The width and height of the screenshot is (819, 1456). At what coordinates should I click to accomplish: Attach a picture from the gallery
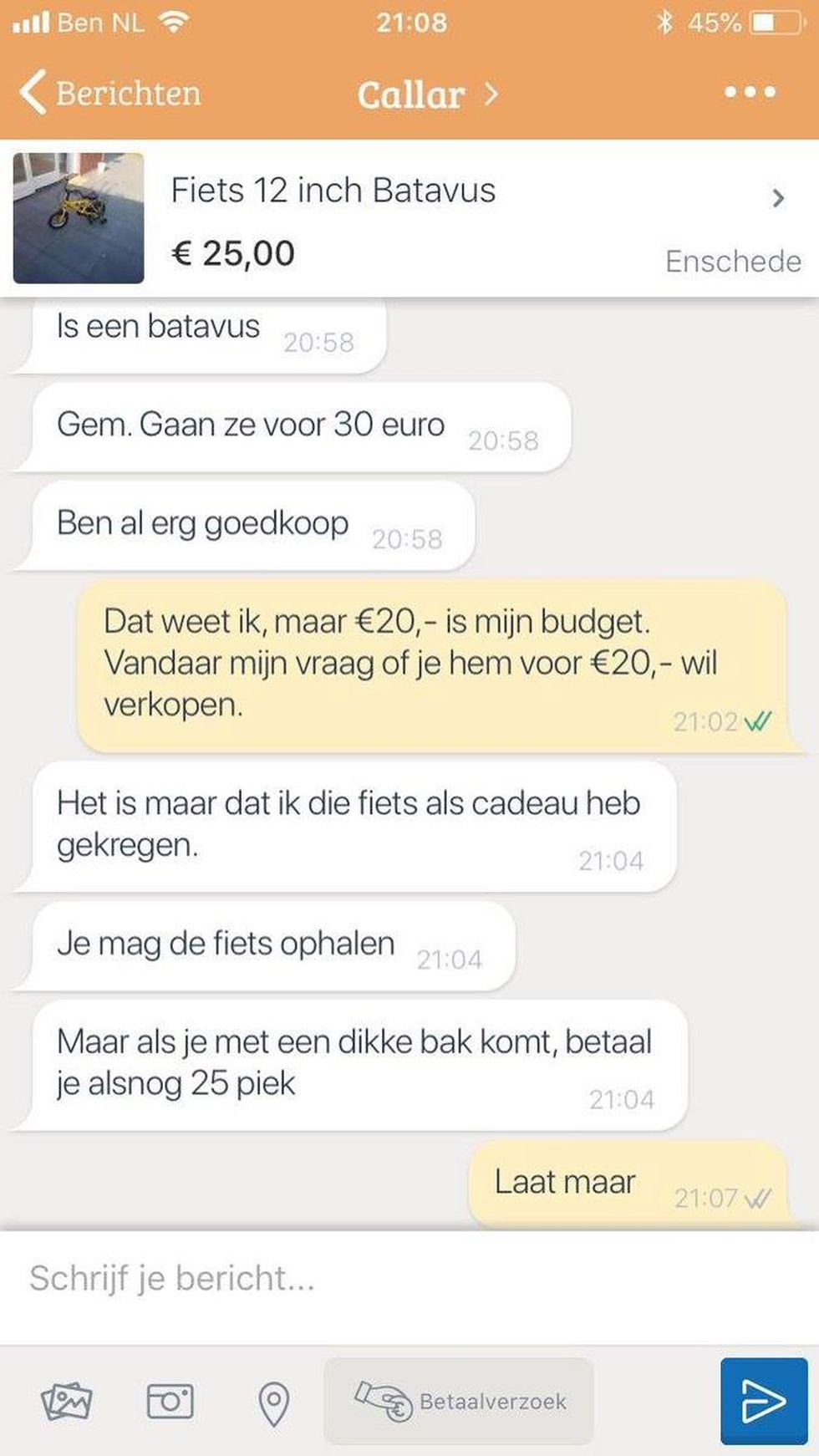pyautogui.click(x=67, y=1402)
